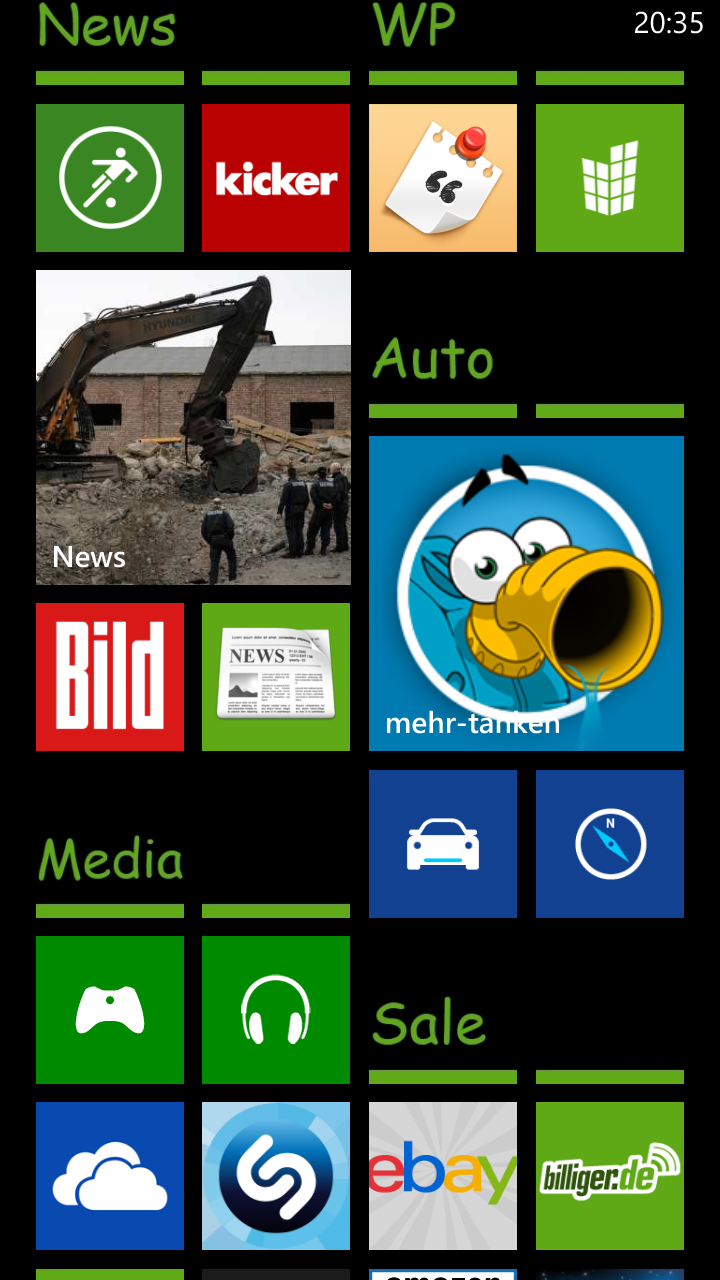Launch the Bild app
Viewport: 720px width, 1280px height.
110,677
